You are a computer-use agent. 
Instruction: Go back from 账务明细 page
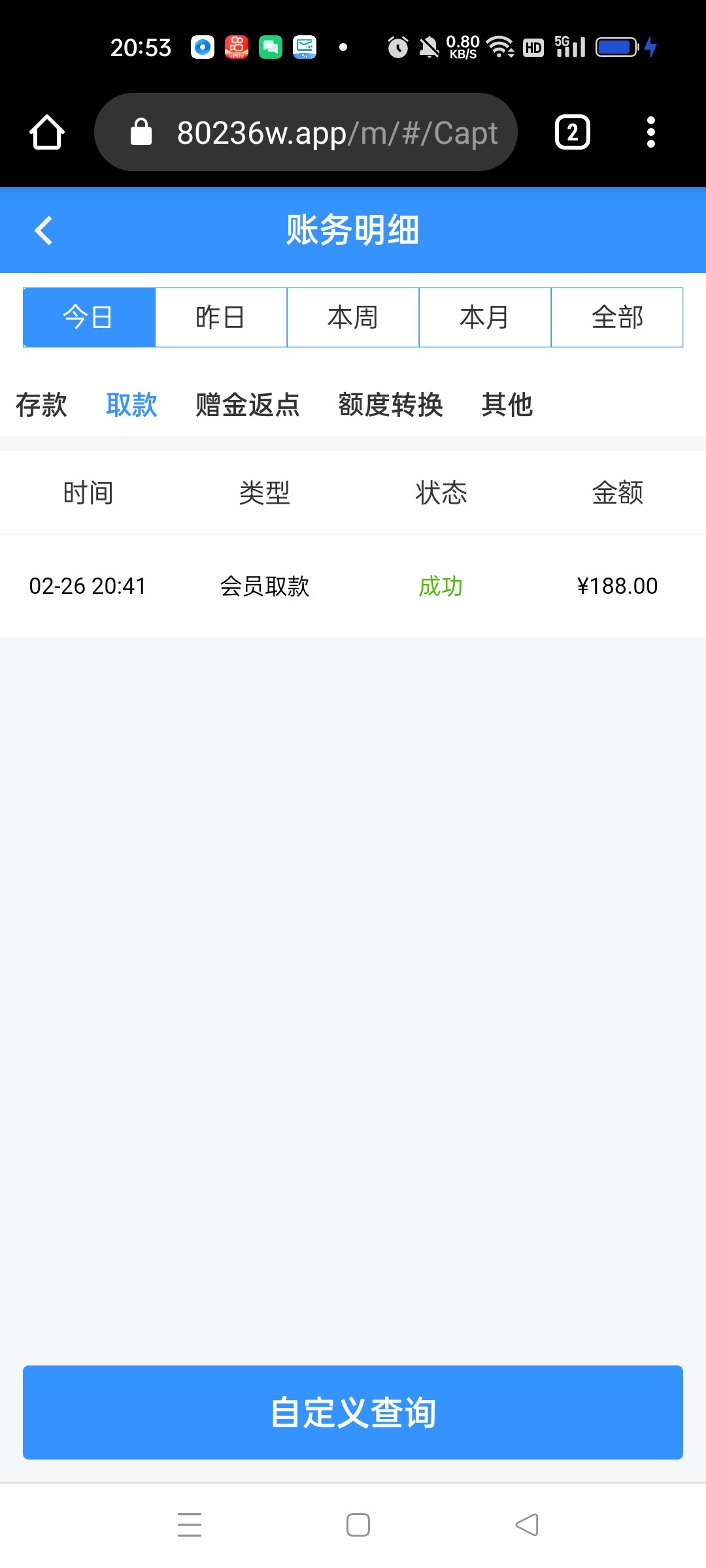[43, 231]
